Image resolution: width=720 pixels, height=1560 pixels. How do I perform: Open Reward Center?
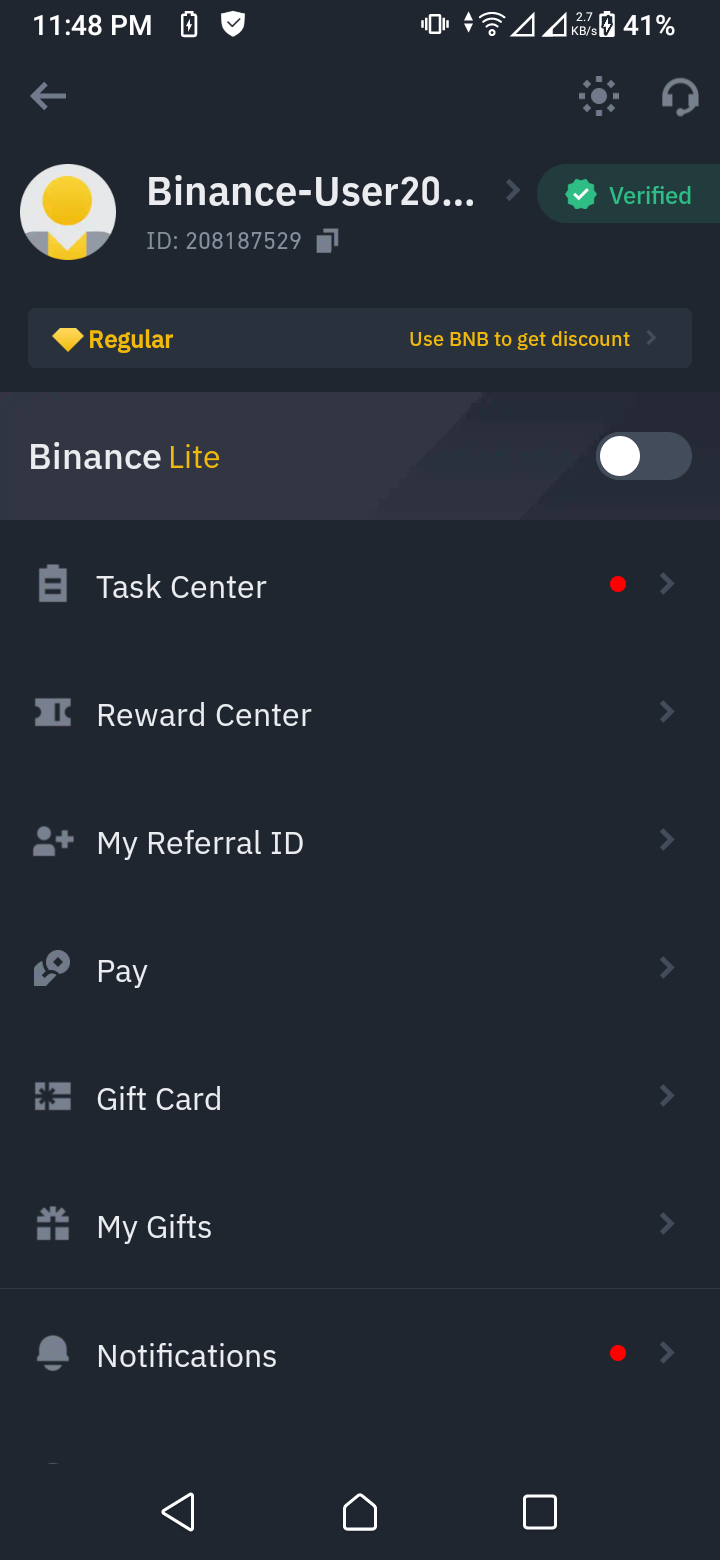pos(360,714)
